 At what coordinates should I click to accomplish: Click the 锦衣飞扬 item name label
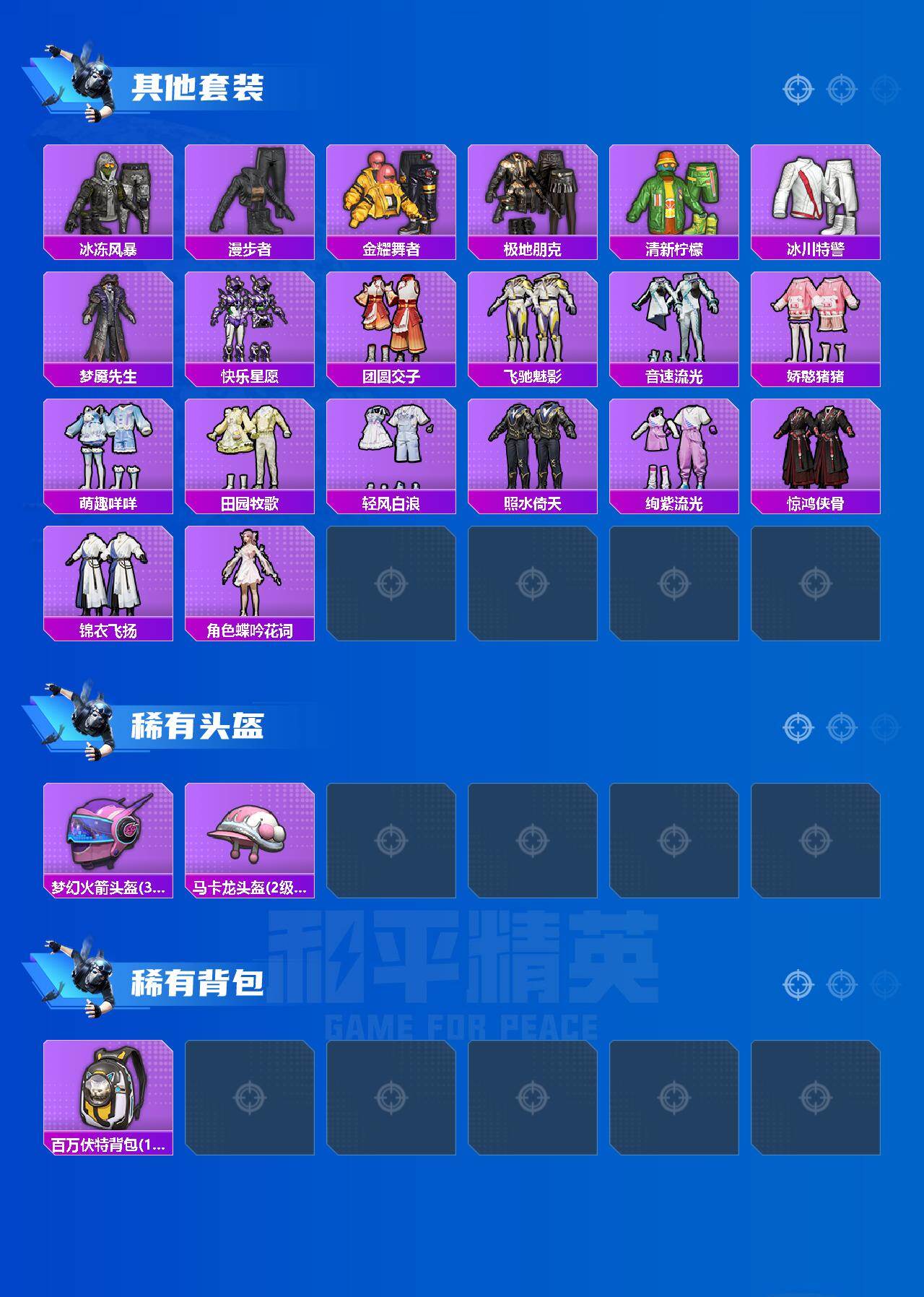[107, 630]
